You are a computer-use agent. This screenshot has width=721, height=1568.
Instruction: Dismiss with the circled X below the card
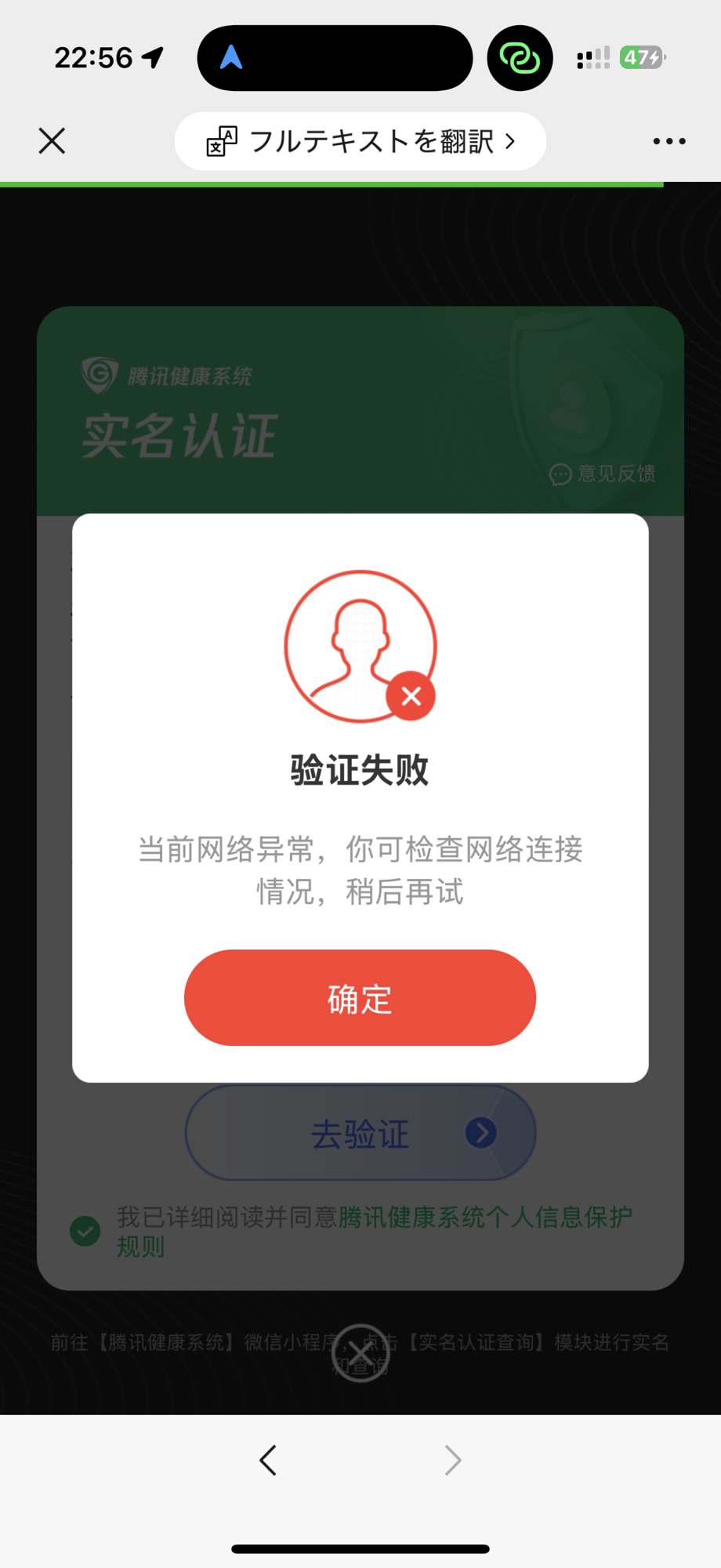360,1352
